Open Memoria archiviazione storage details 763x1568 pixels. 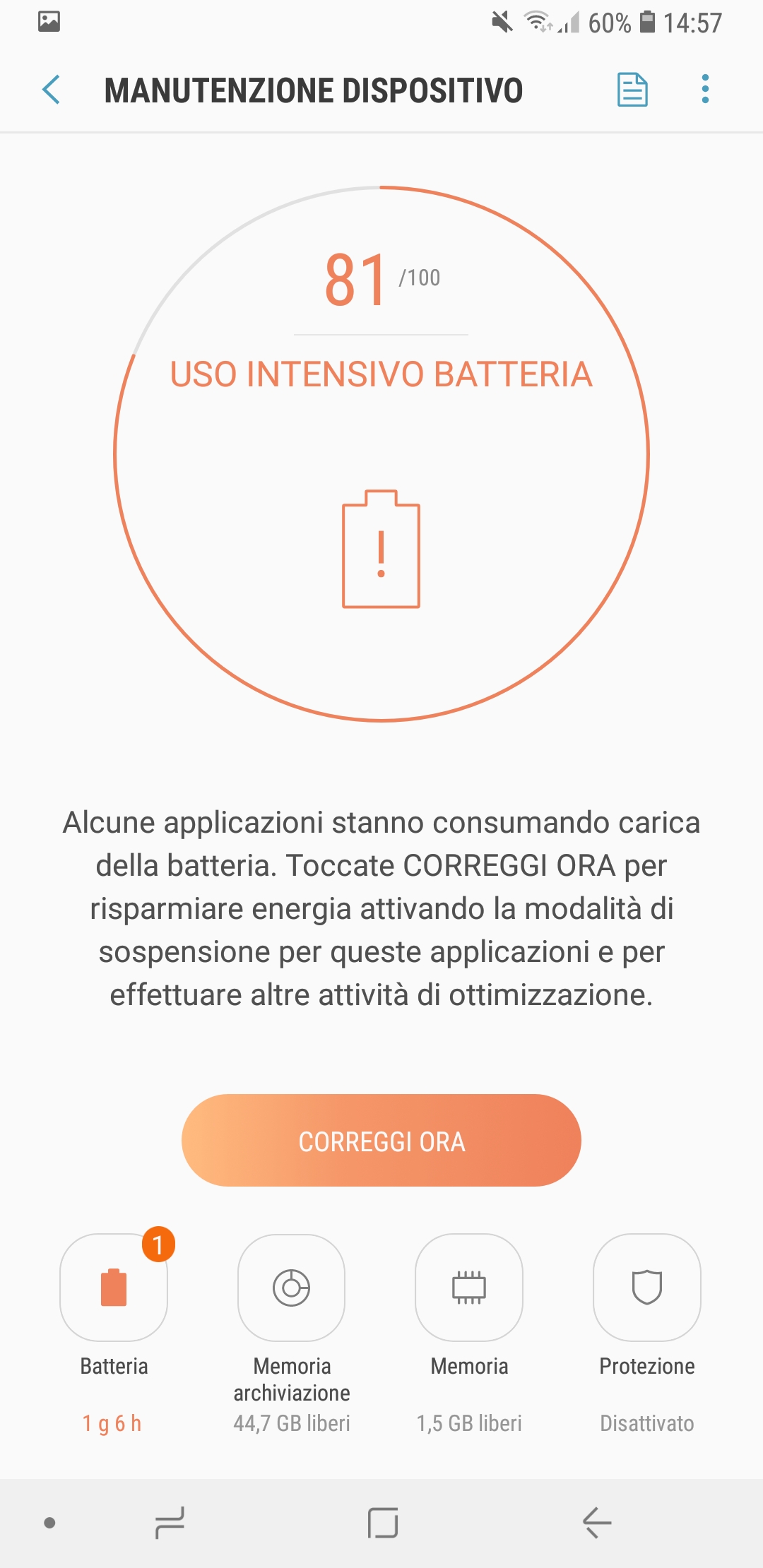pyautogui.click(x=291, y=1287)
